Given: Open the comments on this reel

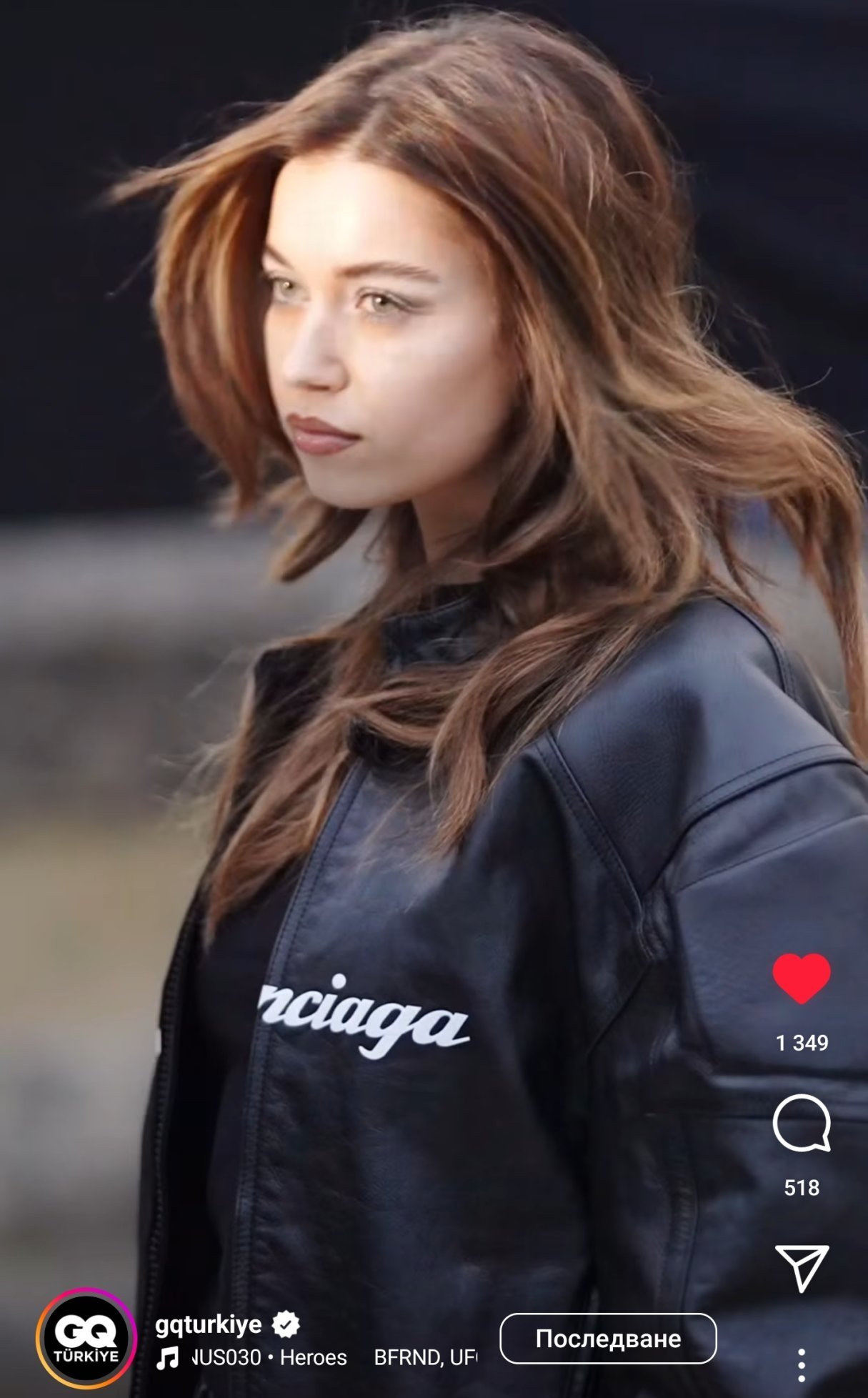Looking at the screenshot, I should (802, 1123).
